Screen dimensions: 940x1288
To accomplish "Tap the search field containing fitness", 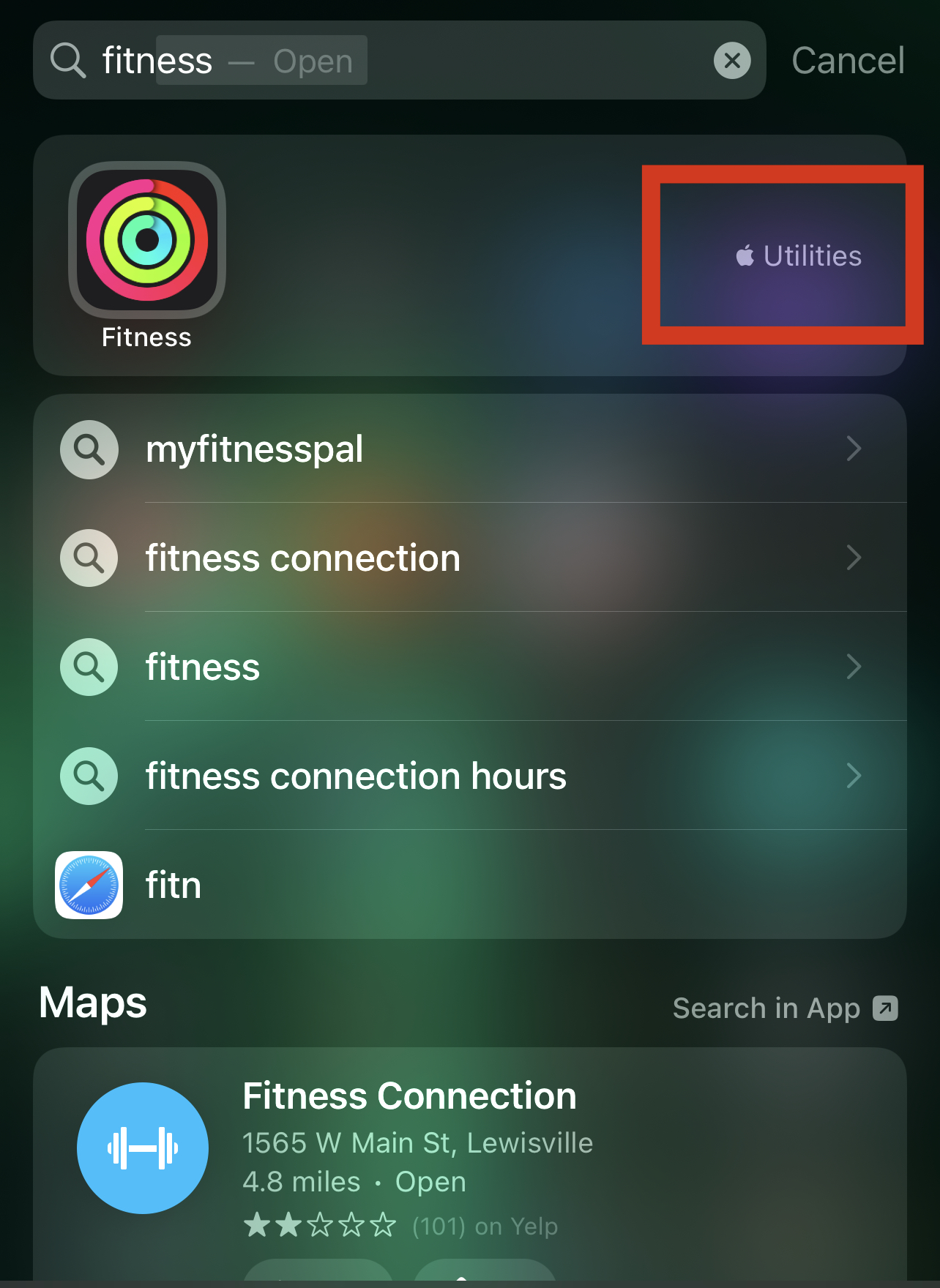I will click(x=399, y=60).
